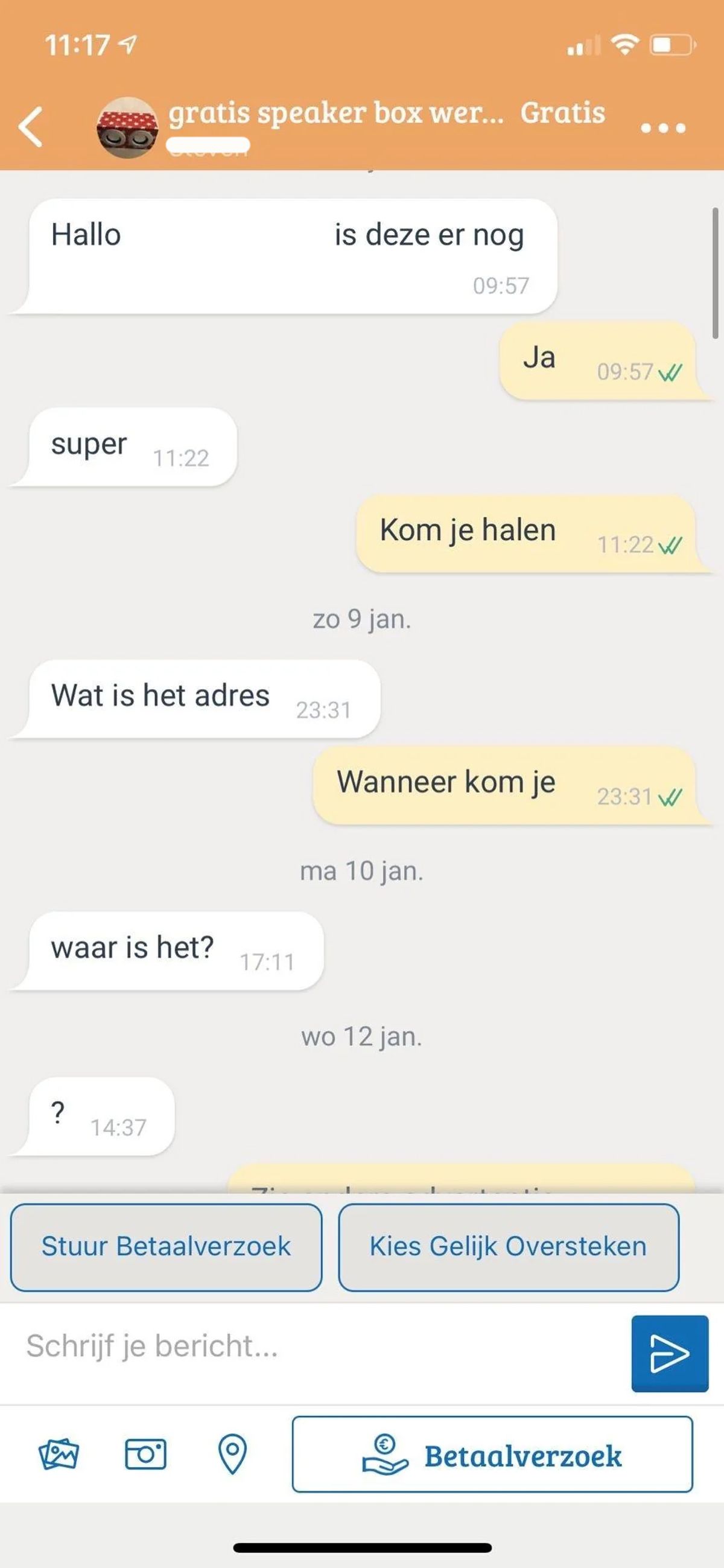The width and height of the screenshot is (724, 1568).
Task: Go back using the header arrow
Action: (31, 127)
